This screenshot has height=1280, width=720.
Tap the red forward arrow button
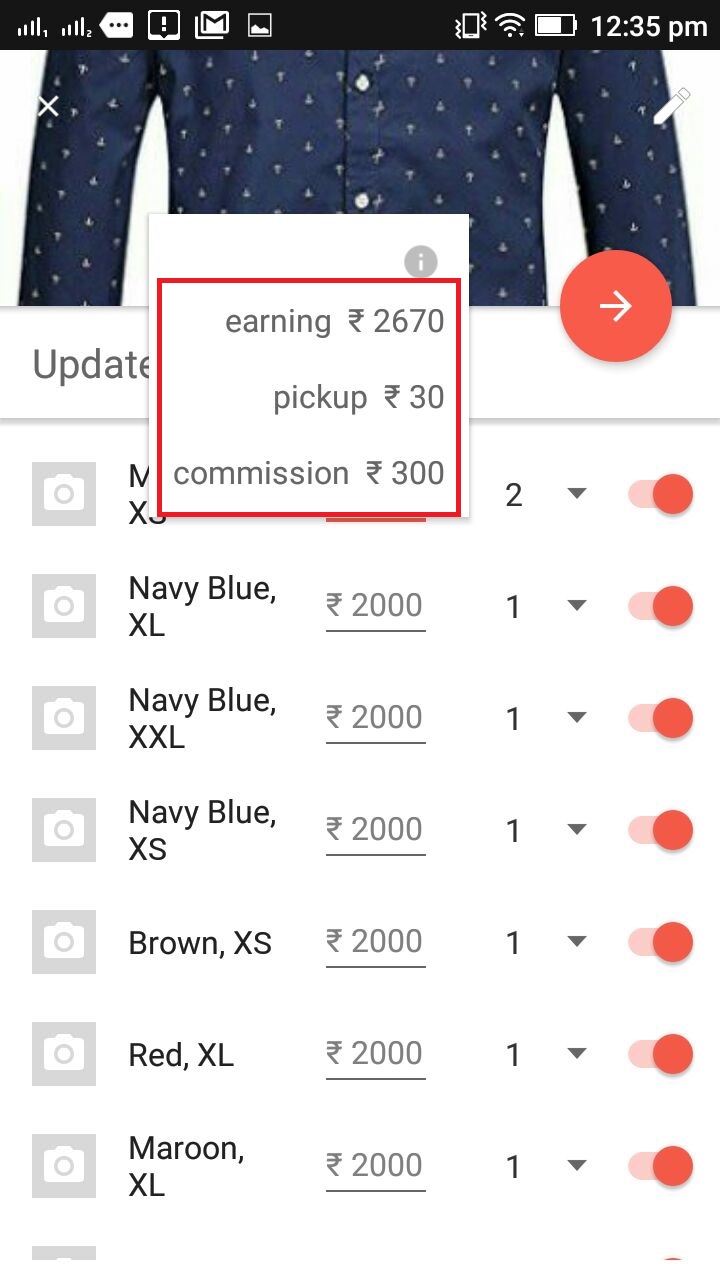click(x=615, y=306)
